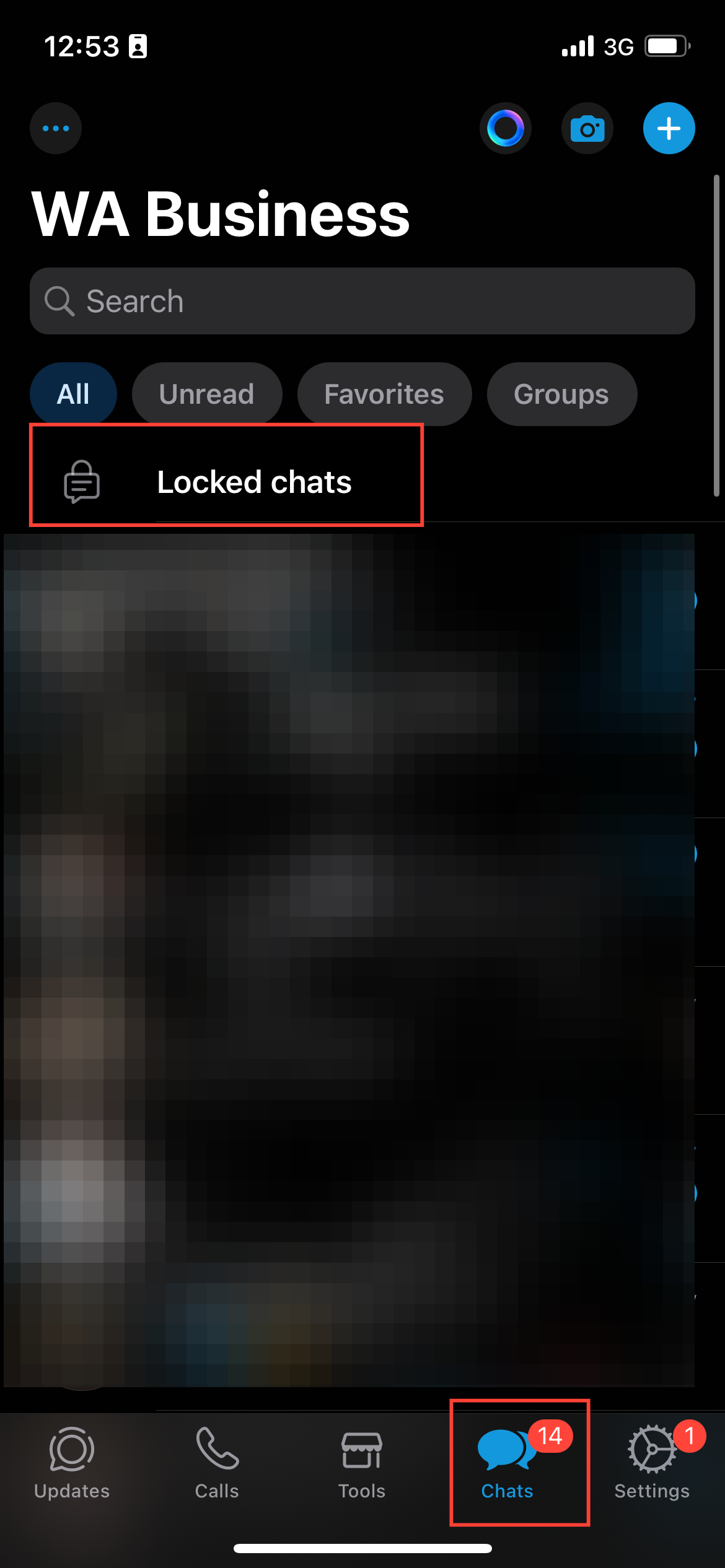This screenshot has height=1568, width=725.
Task: Open the three-dot more options menu
Action: click(56, 128)
